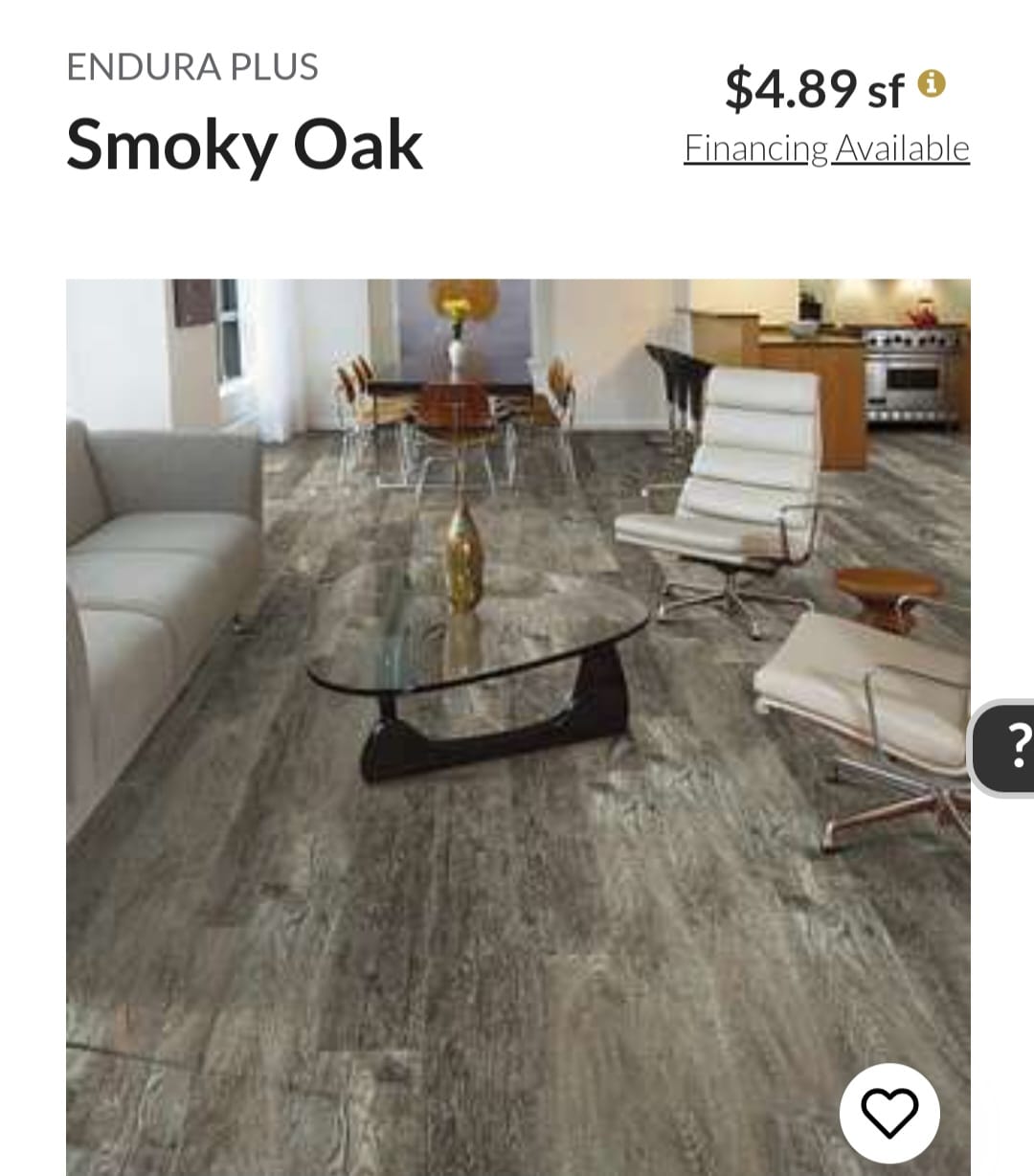Image resolution: width=1034 pixels, height=1176 pixels.
Task: Open the Financing Available link
Action: (826, 148)
